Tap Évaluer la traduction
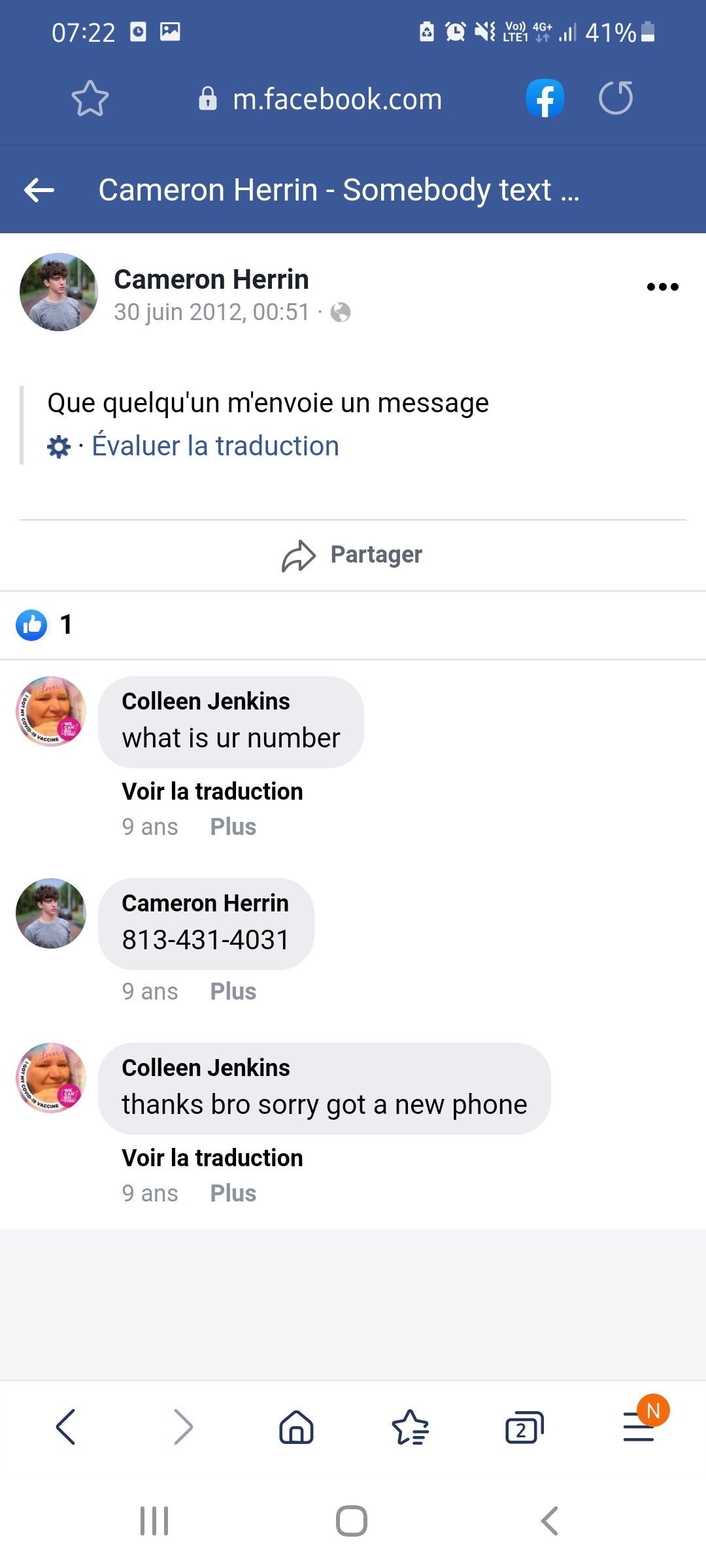 pos(215,446)
